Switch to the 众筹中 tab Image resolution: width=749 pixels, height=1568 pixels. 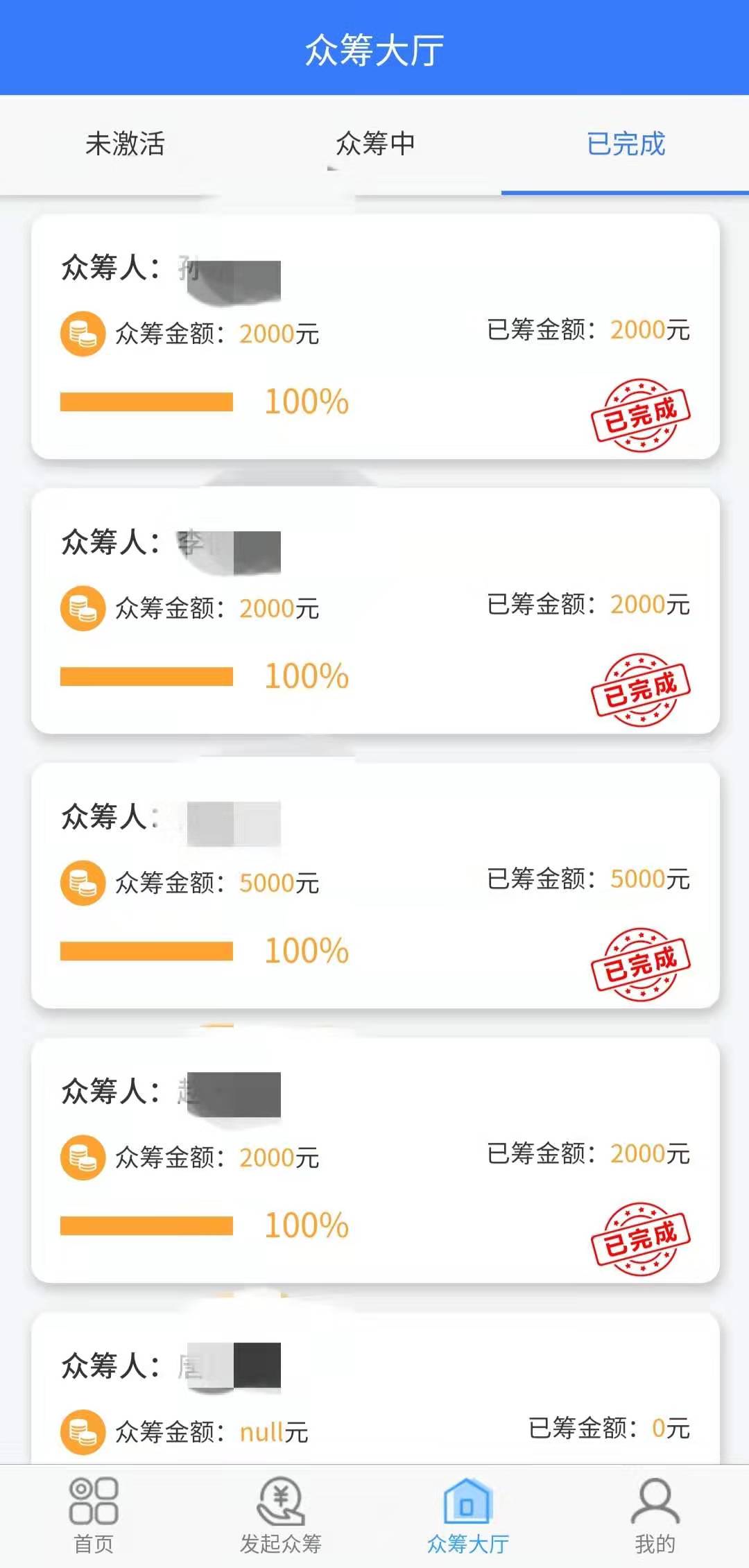[x=375, y=144]
